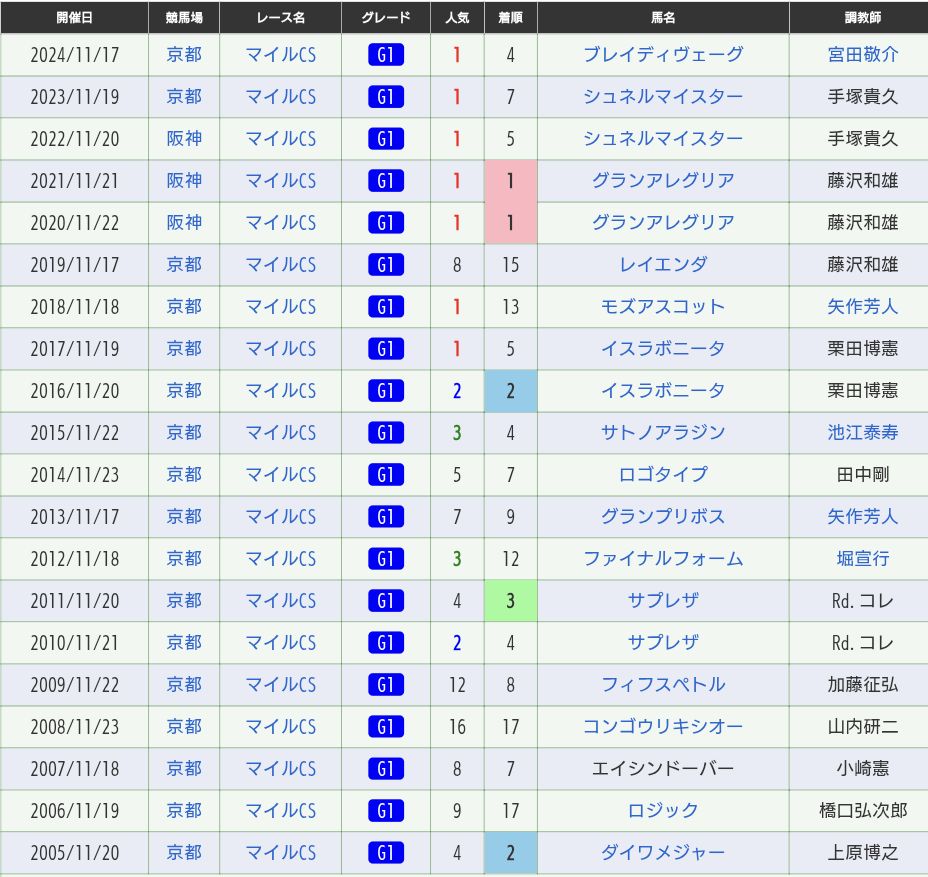
Task: Open horse ロゴタイプ link
Action: [x=663, y=475]
